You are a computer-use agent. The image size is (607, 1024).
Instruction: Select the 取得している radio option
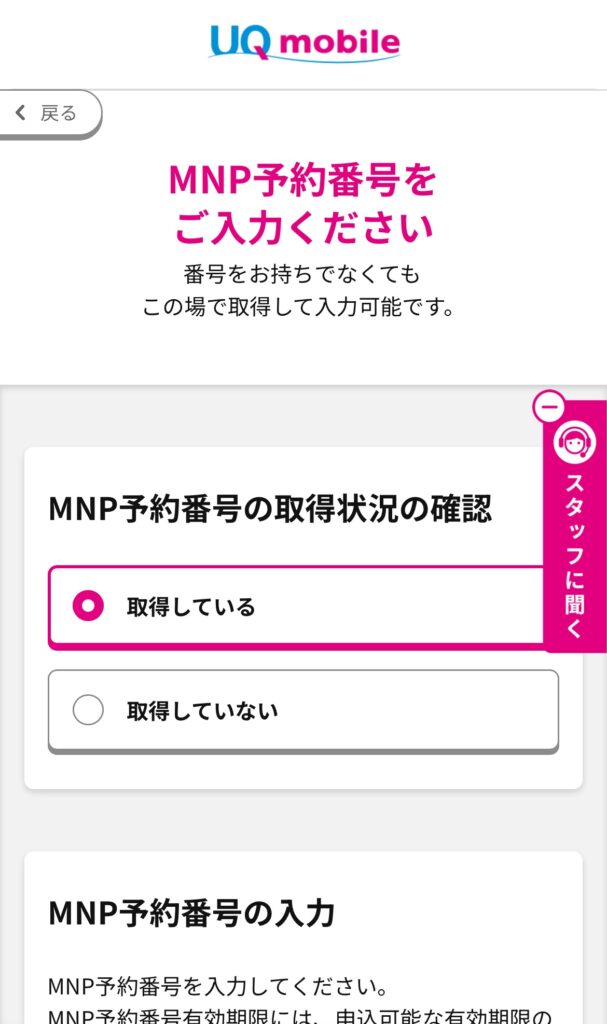coord(297,607)
